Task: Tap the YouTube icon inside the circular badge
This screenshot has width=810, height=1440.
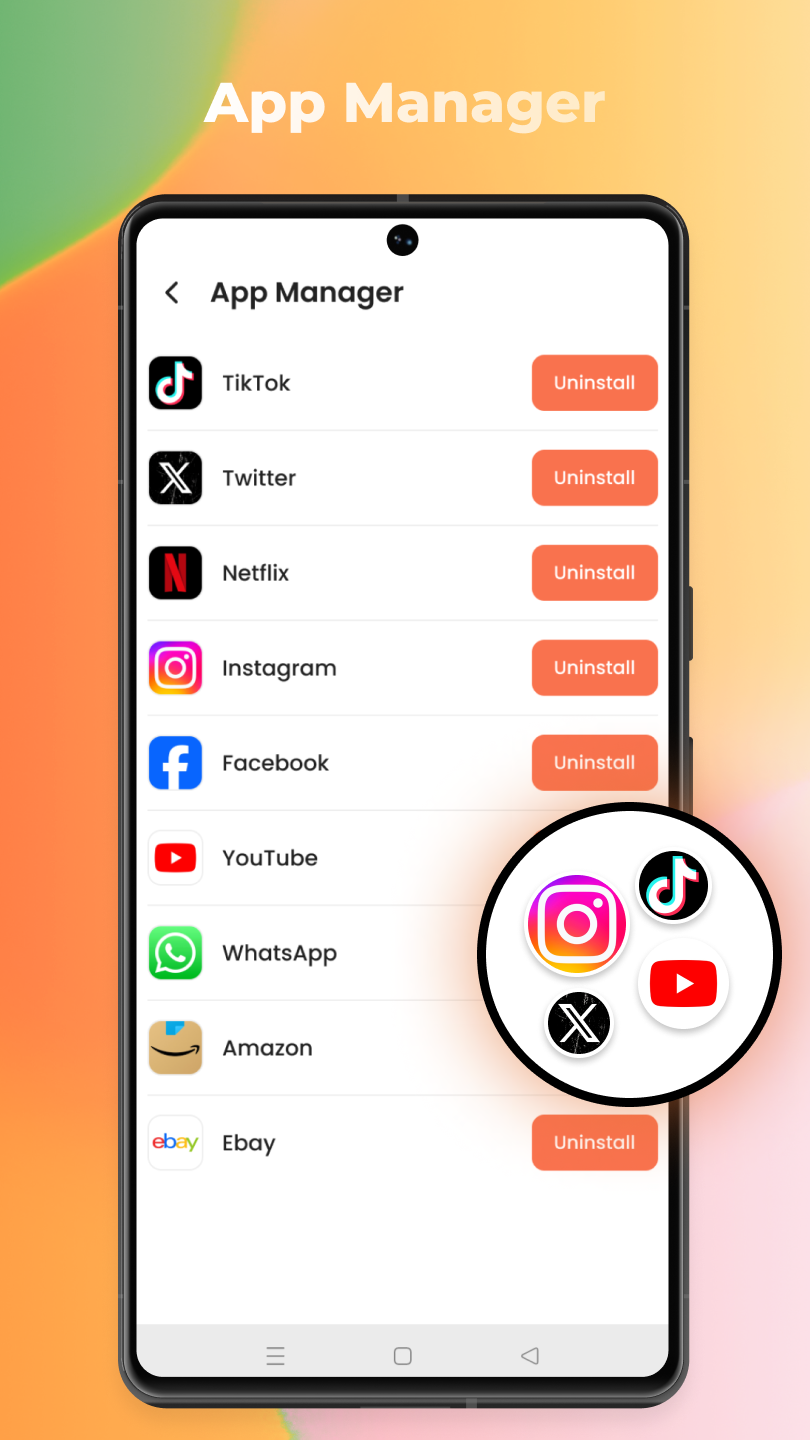Action: click(683, 983)
